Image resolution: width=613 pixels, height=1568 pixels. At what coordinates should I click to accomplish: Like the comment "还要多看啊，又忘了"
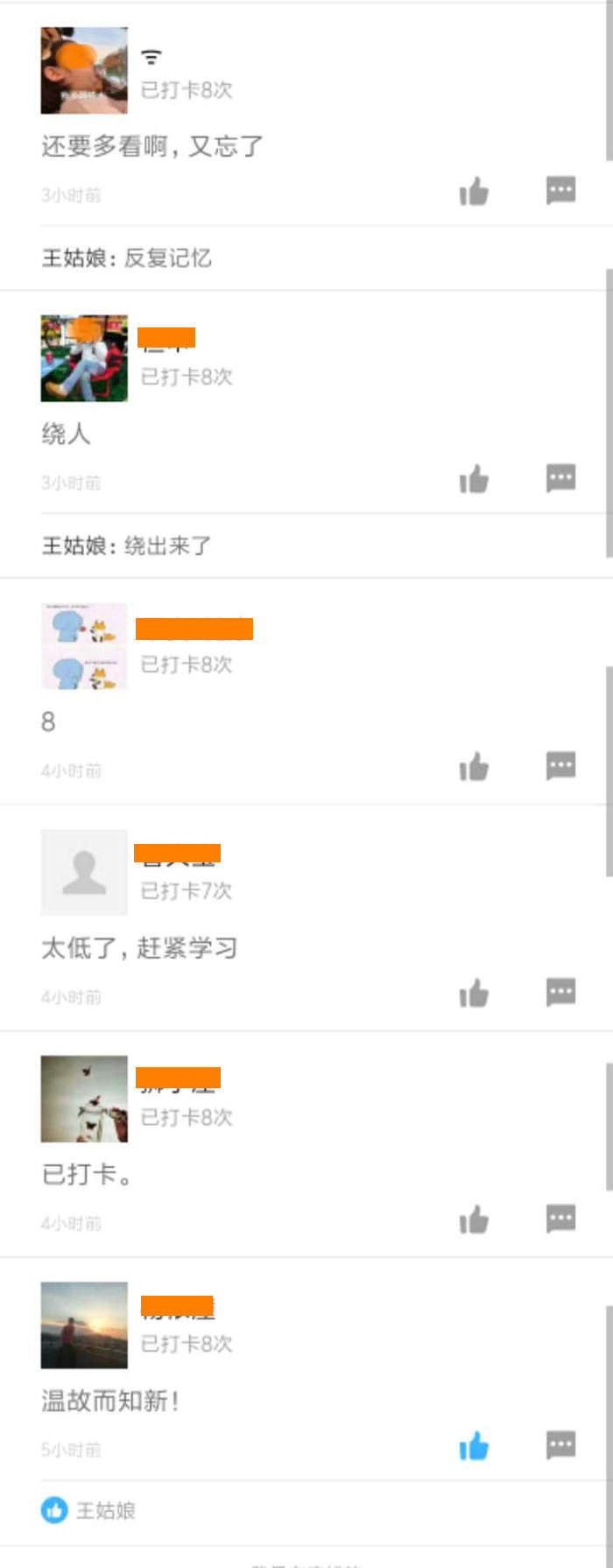coord(474,191)
